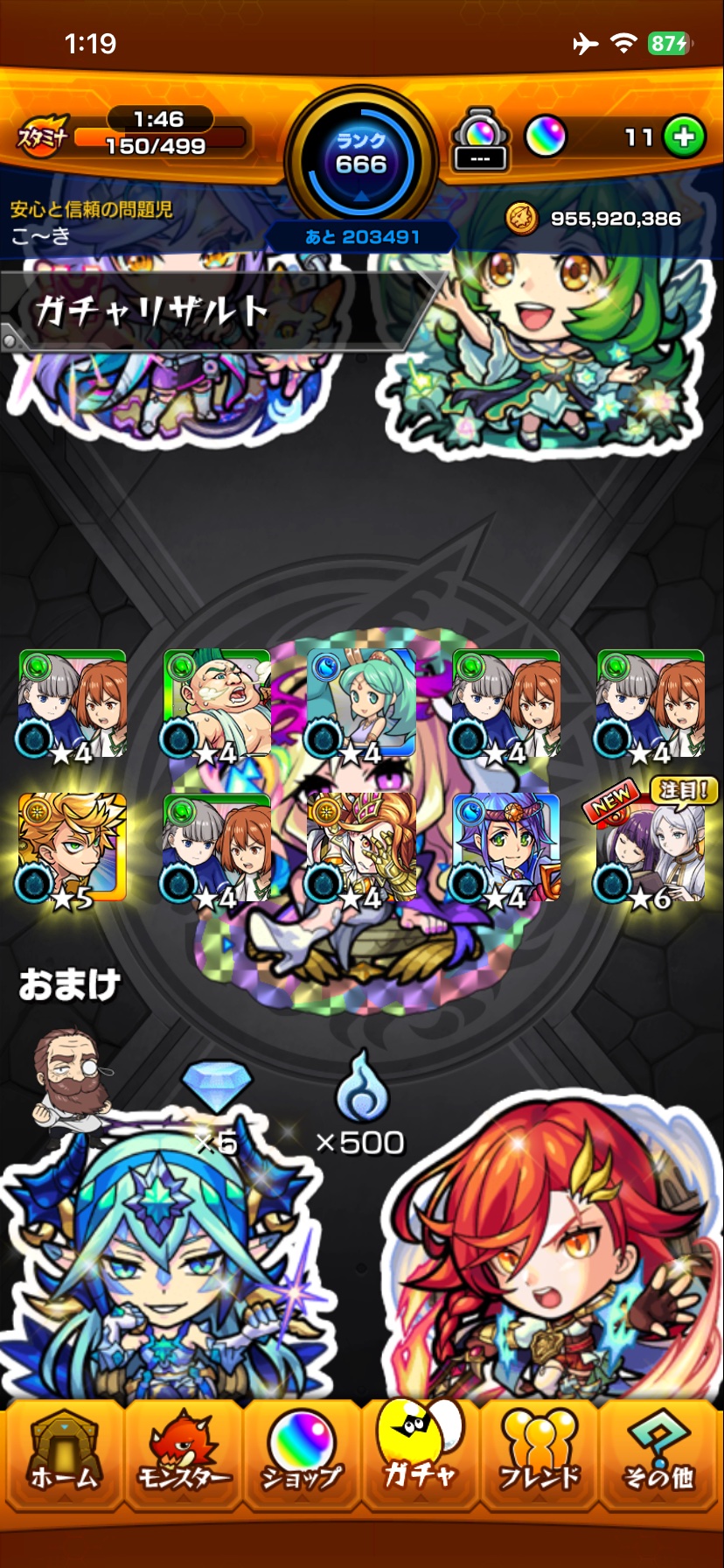View the NEW ★6 monster result
724x1568 pixels.
(651, 849)
